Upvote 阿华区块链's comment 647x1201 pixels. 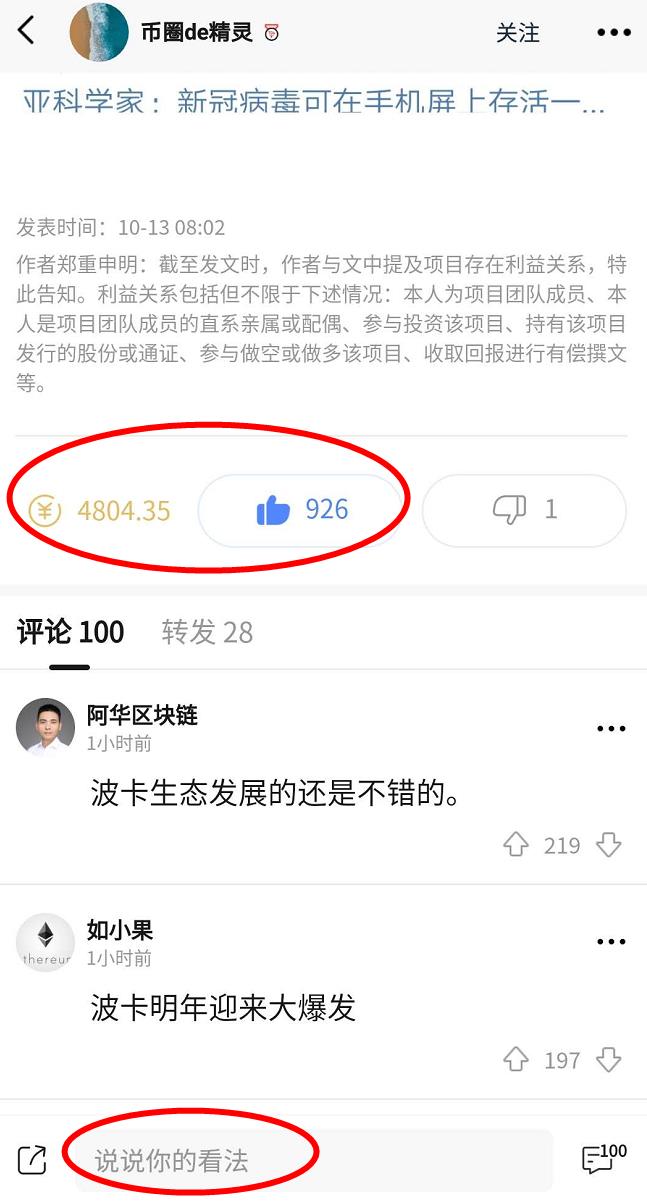click(516, 846)
